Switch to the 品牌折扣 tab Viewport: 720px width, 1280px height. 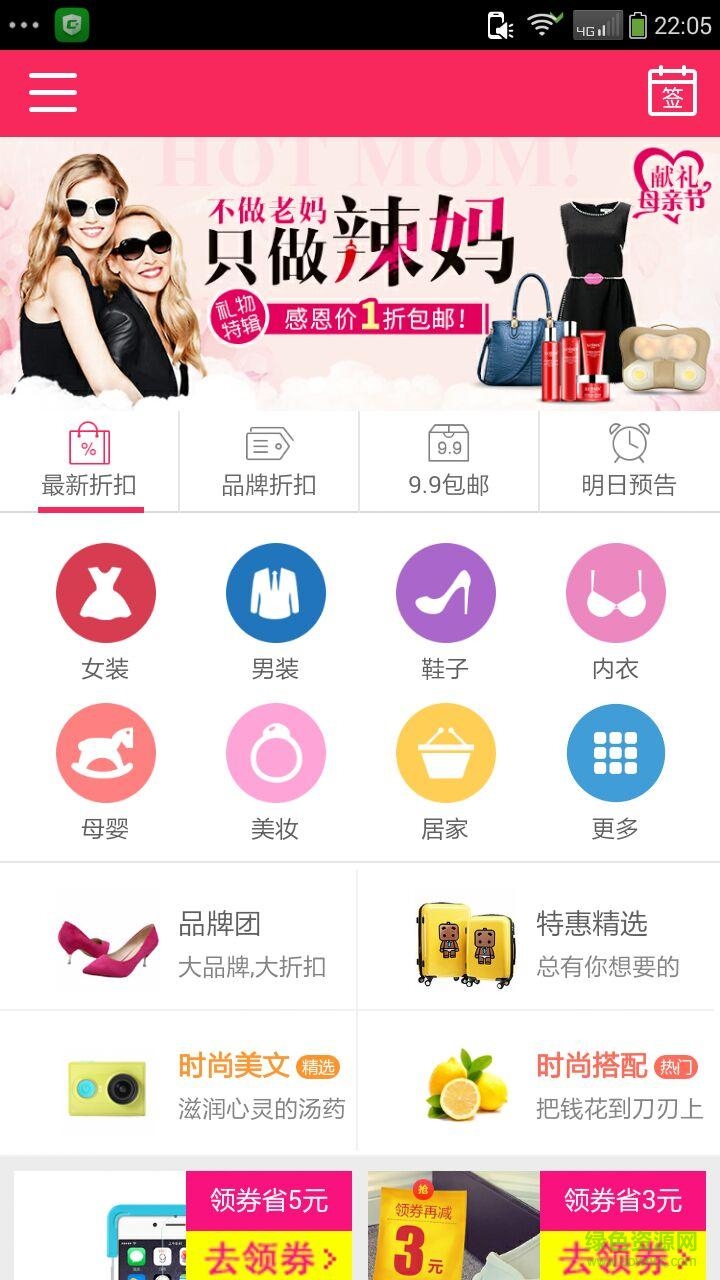pos(269,462)
